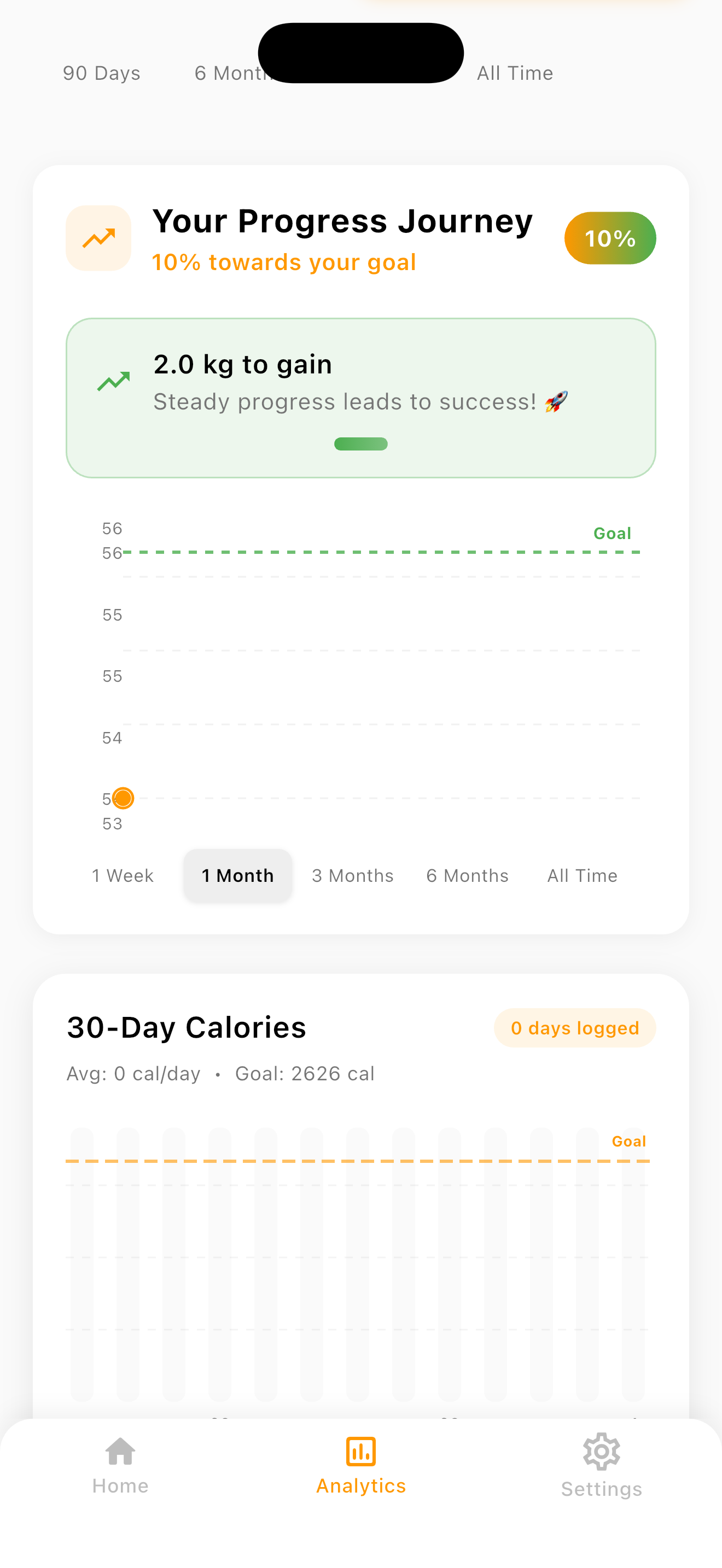This screenshot has height=1568, width=722.
Task: Tap the '30-Day Calories' card heading
Action: [x=185, y=1027]
